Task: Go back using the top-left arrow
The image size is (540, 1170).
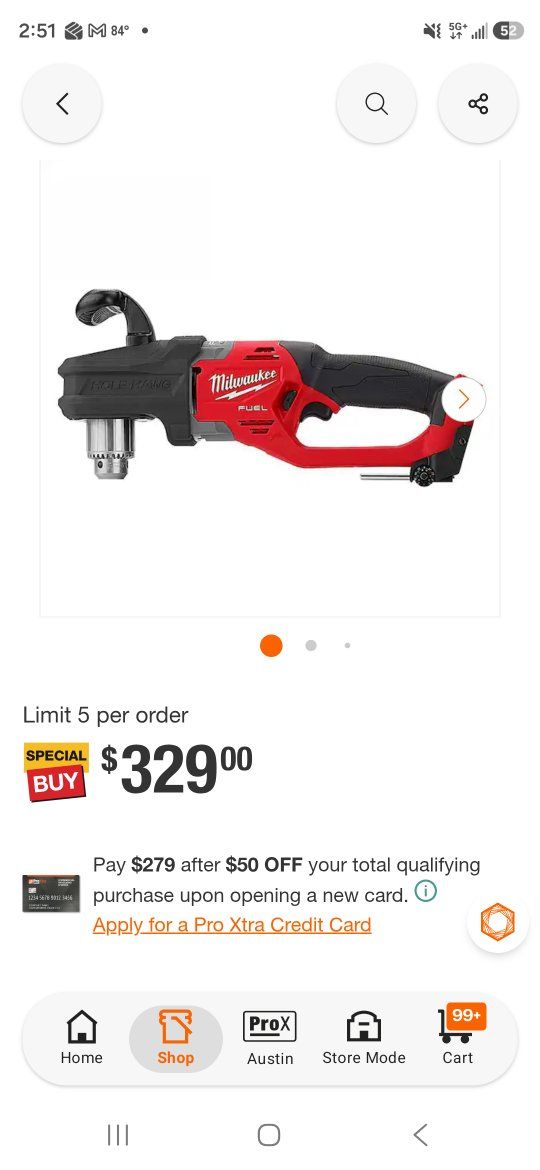Action: coord(62,104)
